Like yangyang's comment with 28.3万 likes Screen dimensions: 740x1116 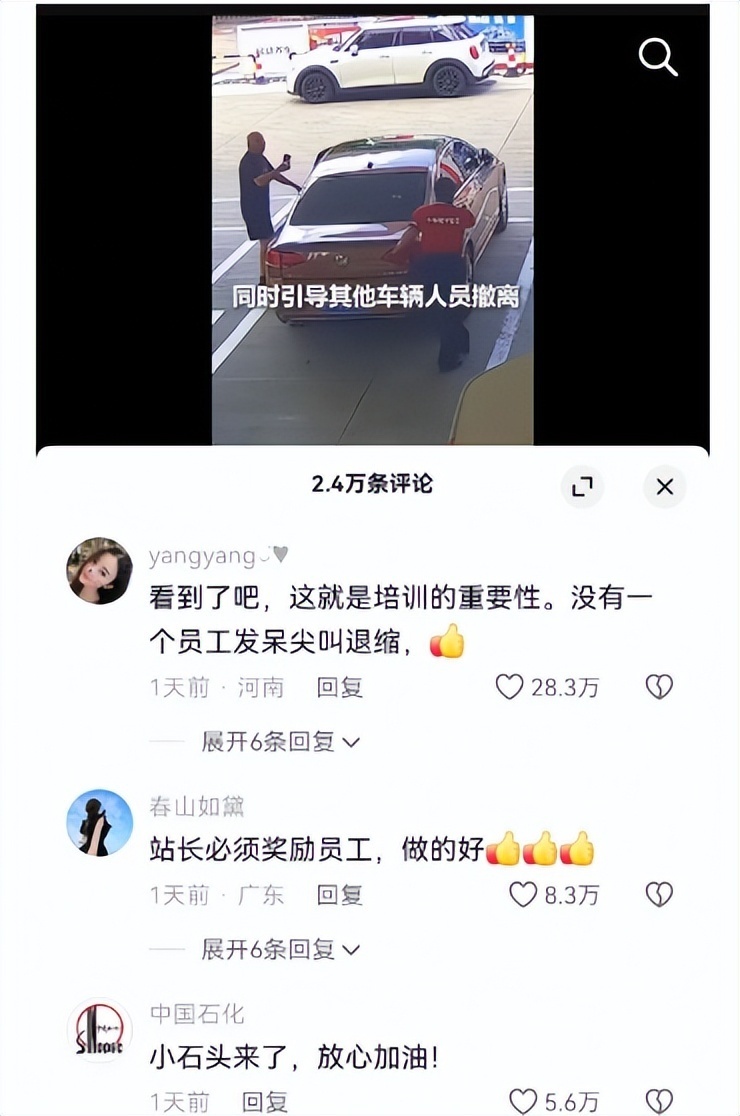pyautogui.click(x=510, y=687)
